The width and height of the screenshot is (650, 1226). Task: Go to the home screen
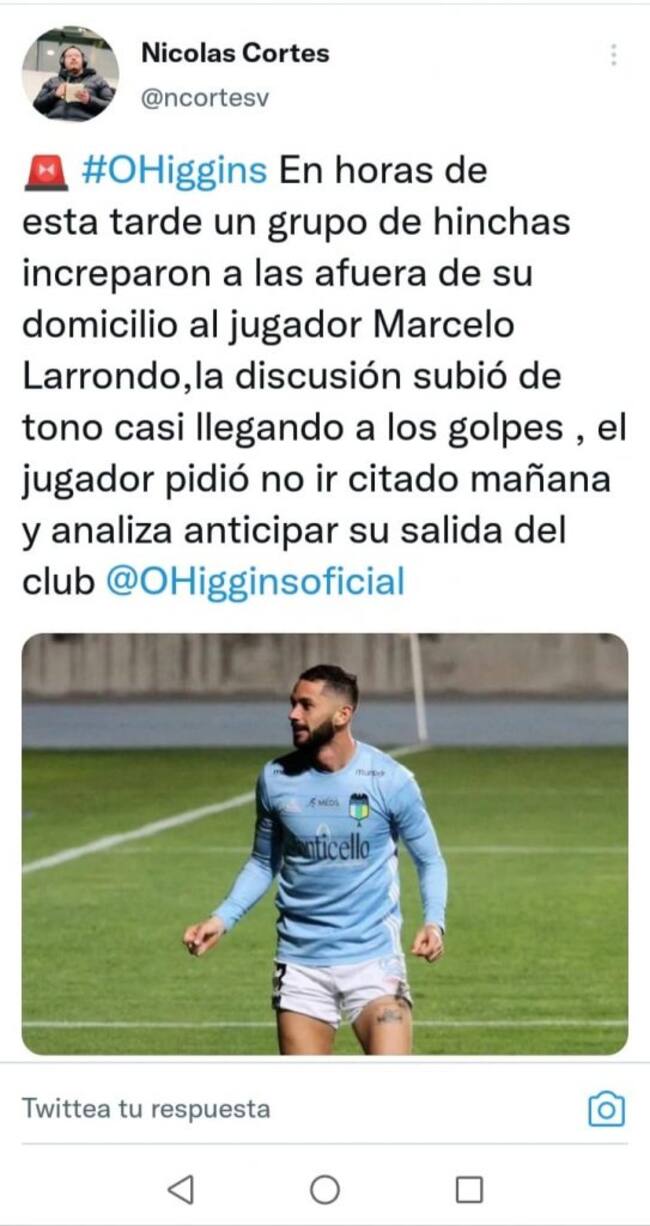[x=325, y=1189]
